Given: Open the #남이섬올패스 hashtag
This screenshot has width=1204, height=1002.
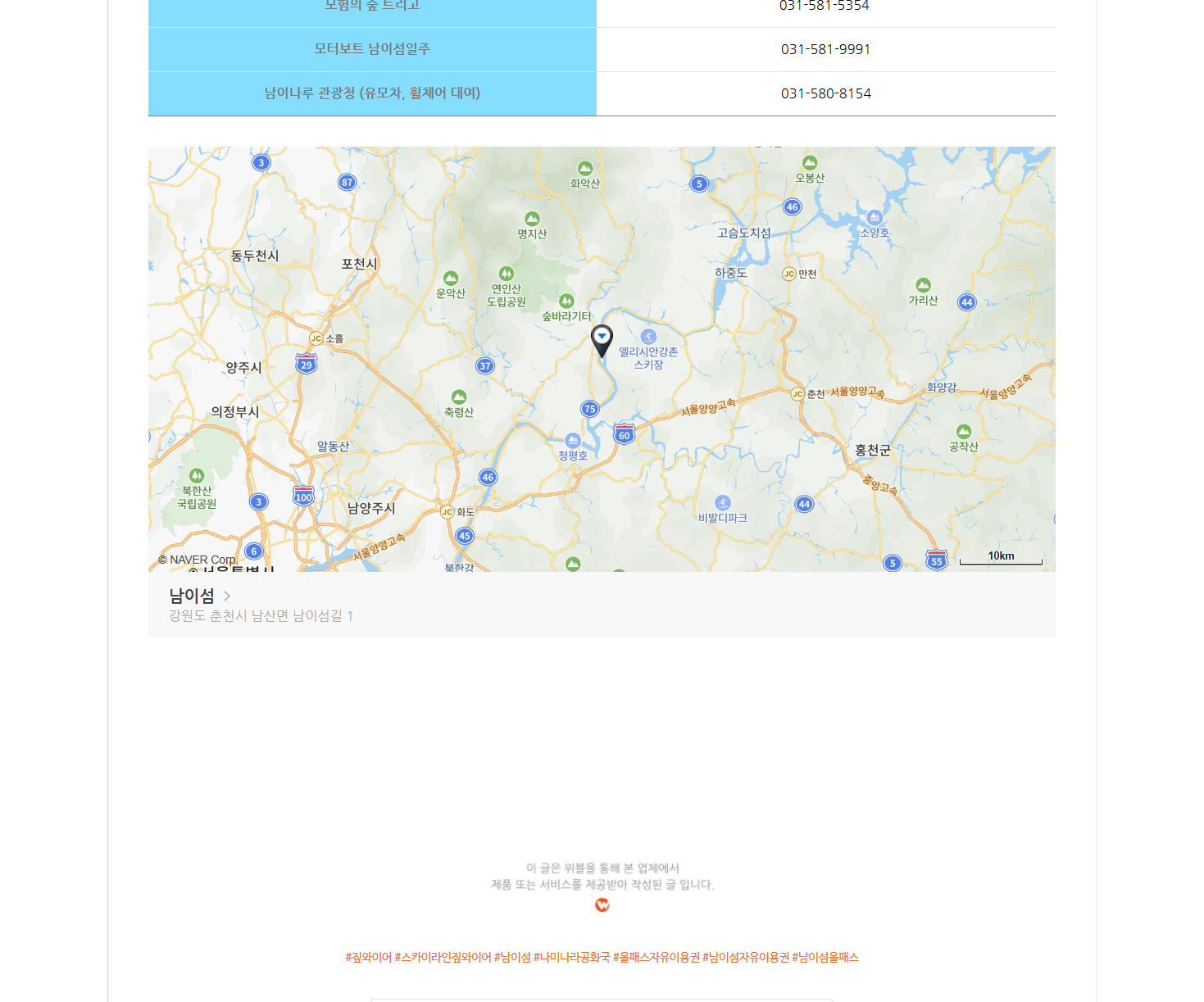Looking at the screenshot, I should tap(825, 957).
